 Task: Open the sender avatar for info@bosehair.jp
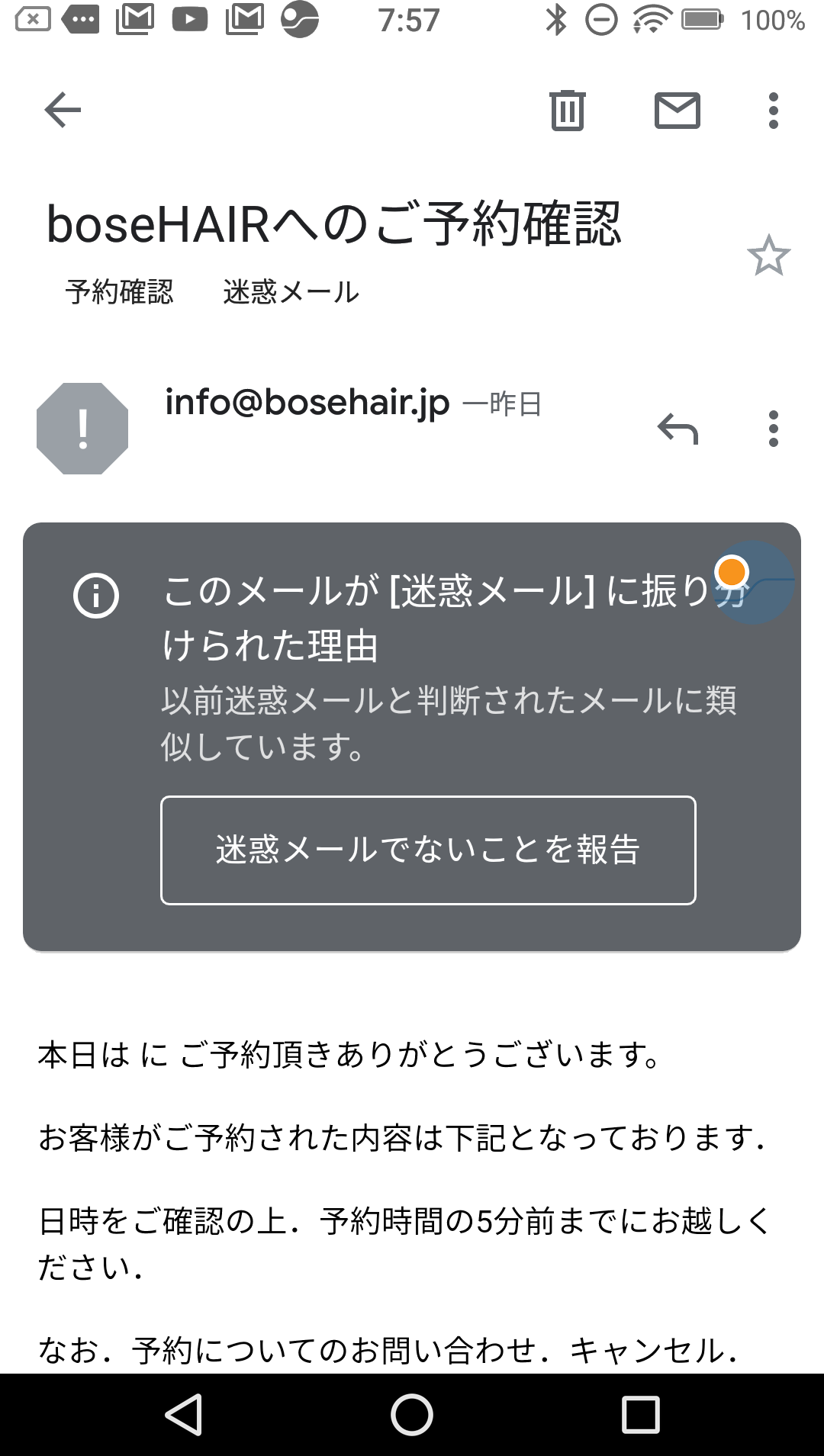click(82, 429)
